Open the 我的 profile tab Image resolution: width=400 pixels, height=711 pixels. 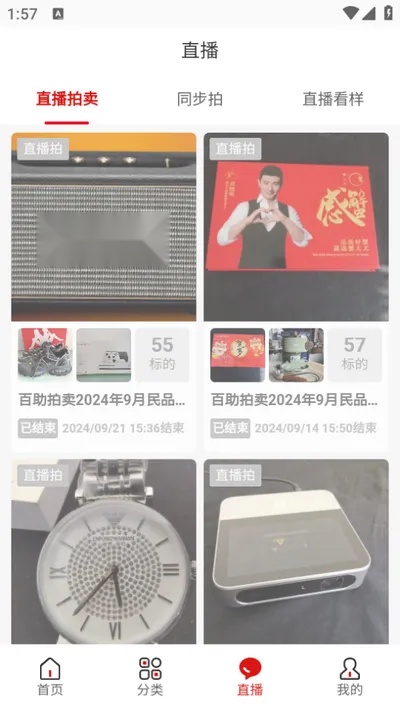tap(350, 677)
